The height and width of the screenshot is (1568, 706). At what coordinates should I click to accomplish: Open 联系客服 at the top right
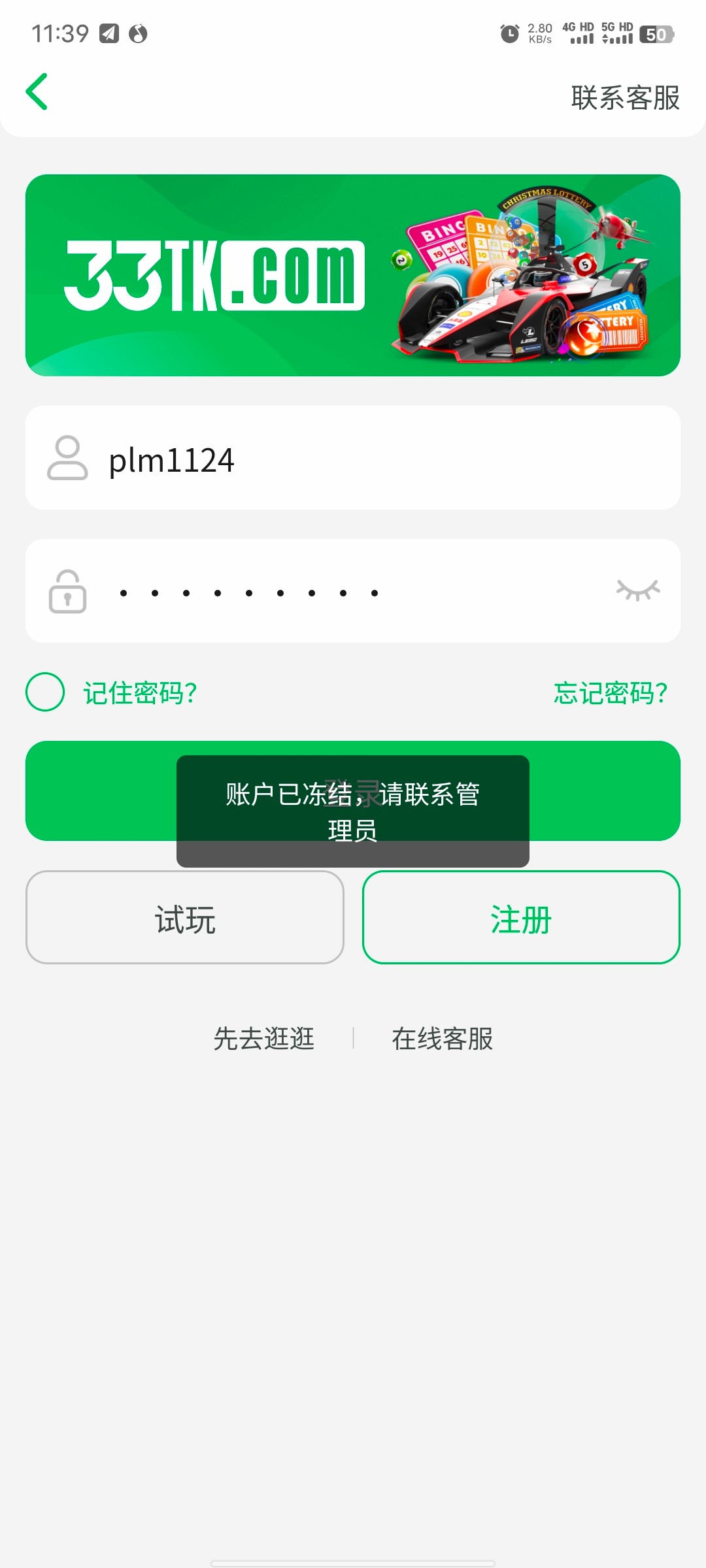click(x=624, y=98)
